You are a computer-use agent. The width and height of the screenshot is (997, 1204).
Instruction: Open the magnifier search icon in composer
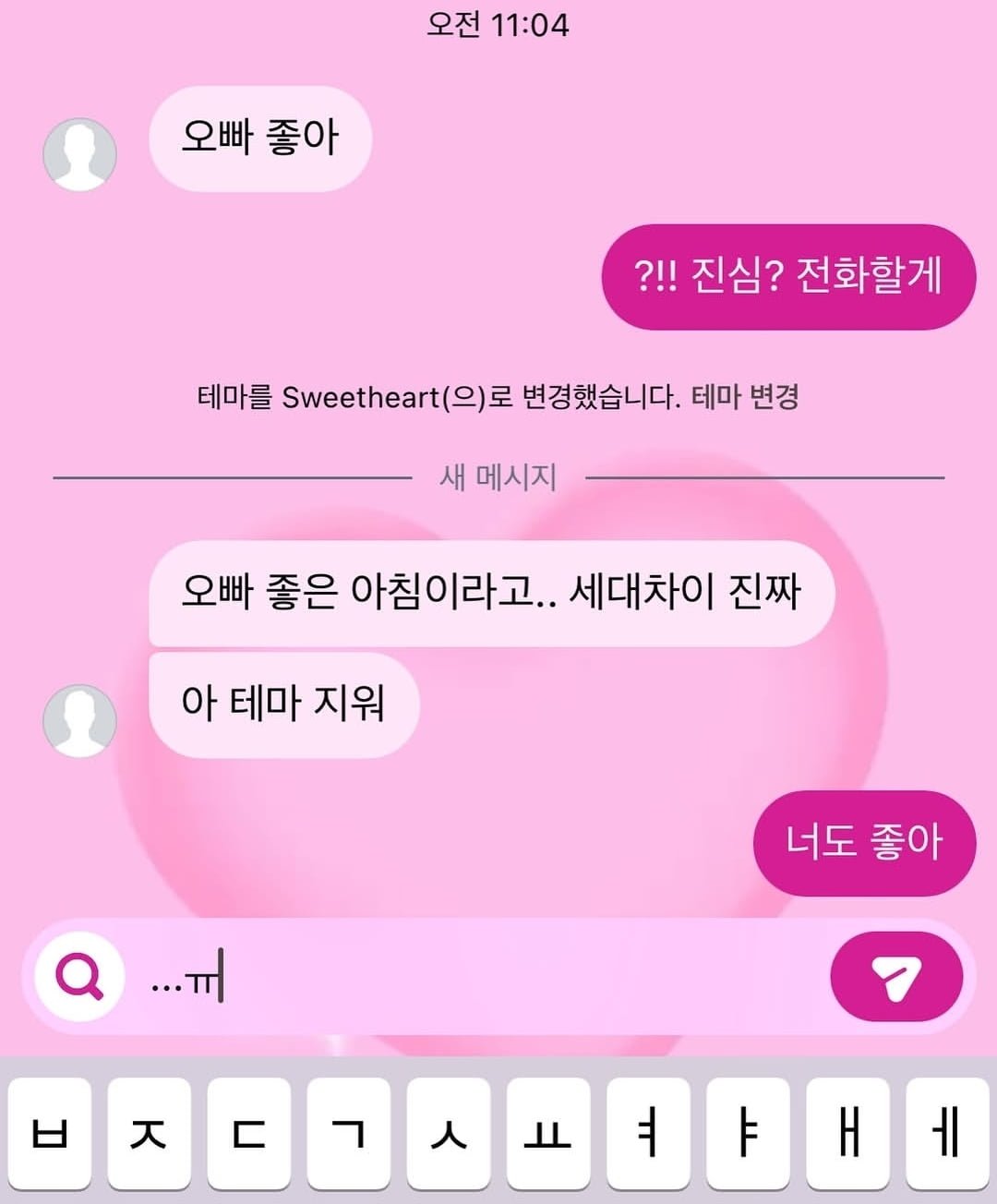coord(79,977)
